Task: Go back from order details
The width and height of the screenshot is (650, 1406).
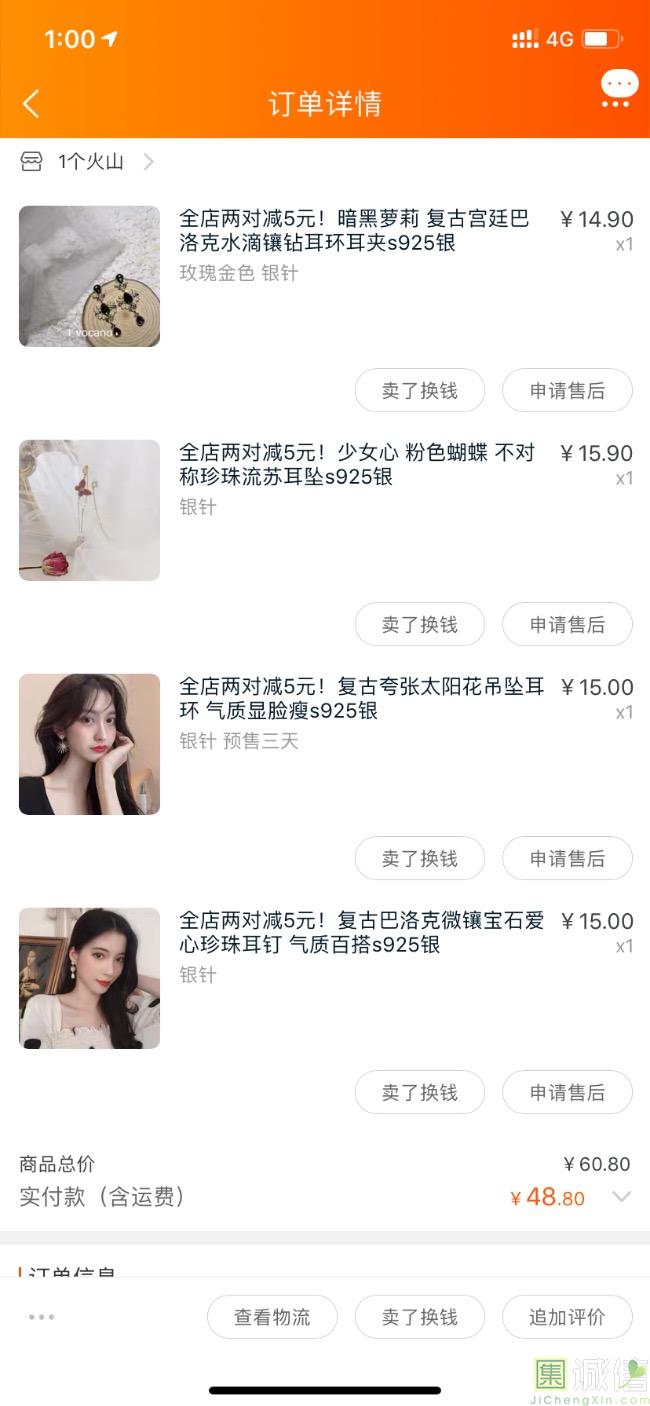Action: (x=31, y=103)
